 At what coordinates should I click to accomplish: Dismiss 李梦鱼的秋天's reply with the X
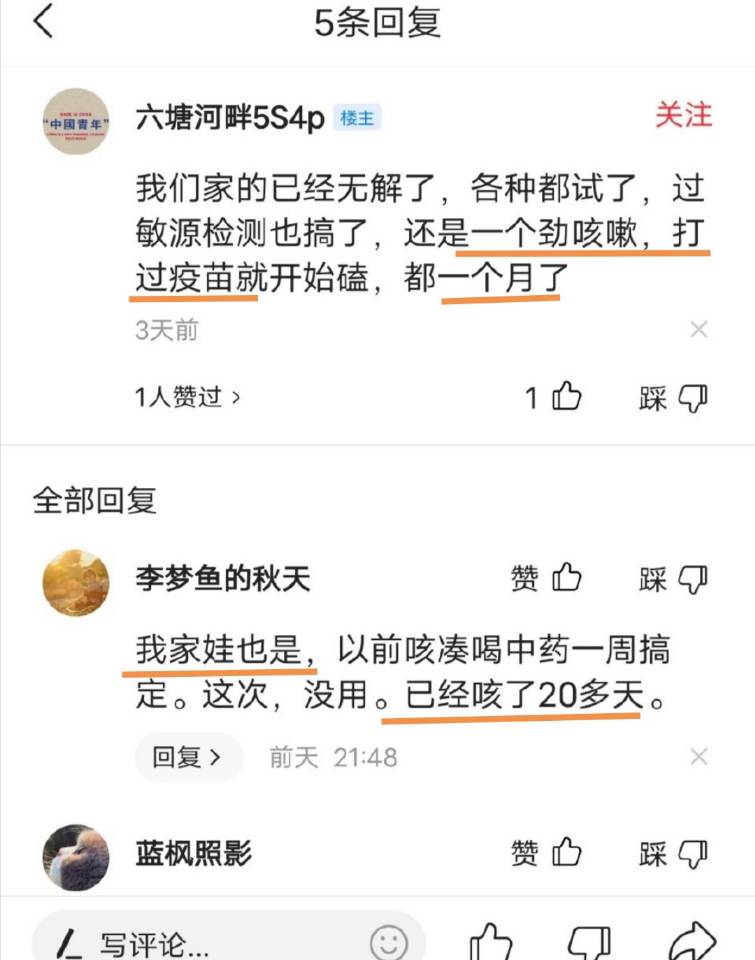coord(699,757)
